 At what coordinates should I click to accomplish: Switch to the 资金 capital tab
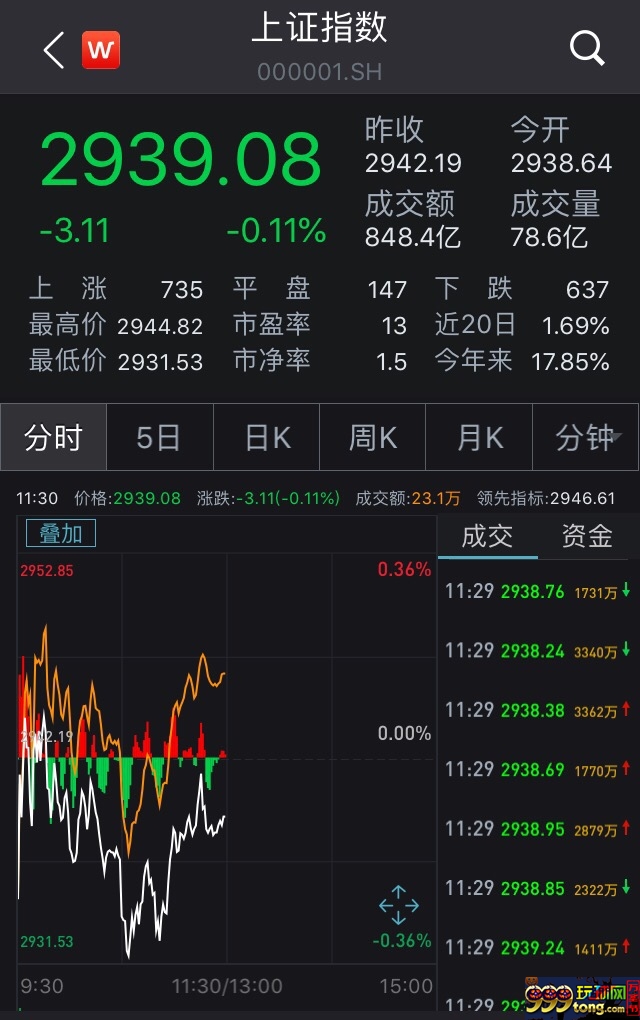[587, 537]
